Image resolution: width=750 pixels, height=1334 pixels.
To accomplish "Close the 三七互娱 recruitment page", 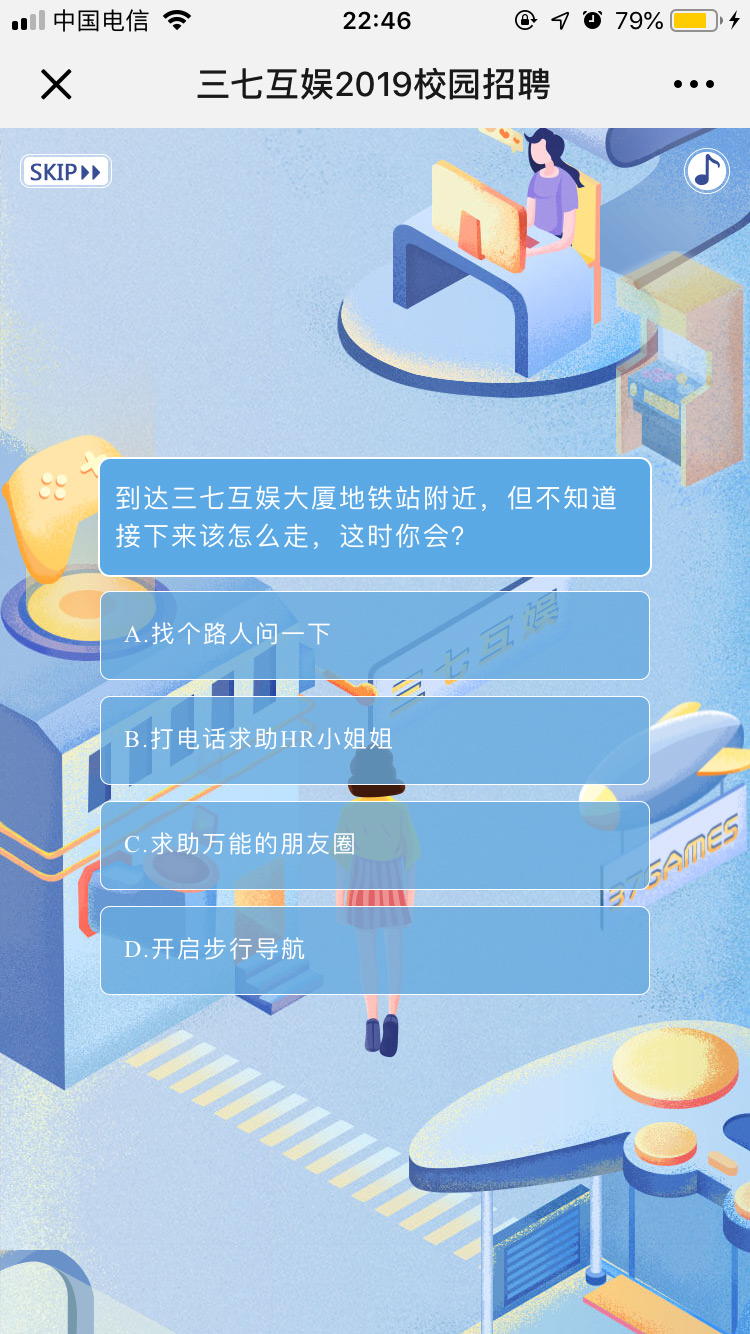I will coord(56,85).
